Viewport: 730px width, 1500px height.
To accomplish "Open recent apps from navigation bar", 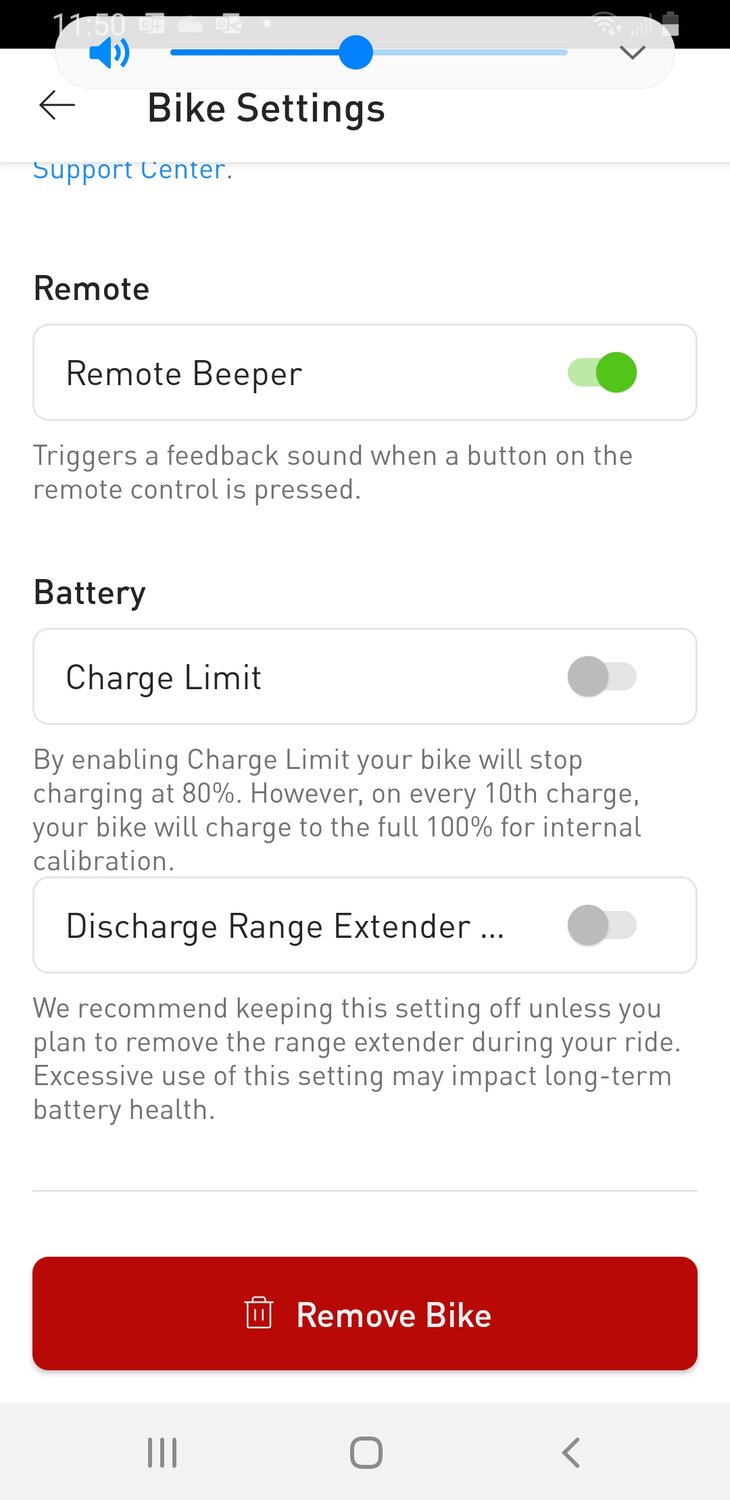I will pyautogui.click(x=162, y=1452).
